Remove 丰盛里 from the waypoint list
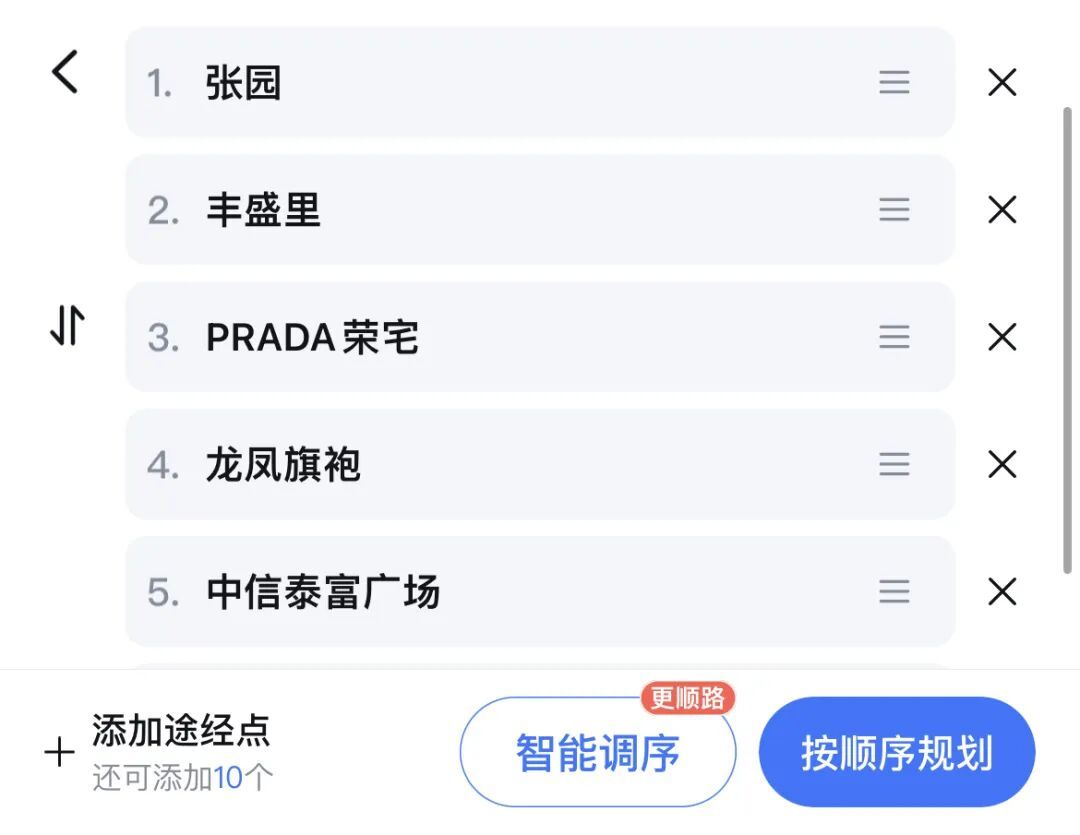The width and height of the screenshot is (1080, 835). tap(1002, 210)
